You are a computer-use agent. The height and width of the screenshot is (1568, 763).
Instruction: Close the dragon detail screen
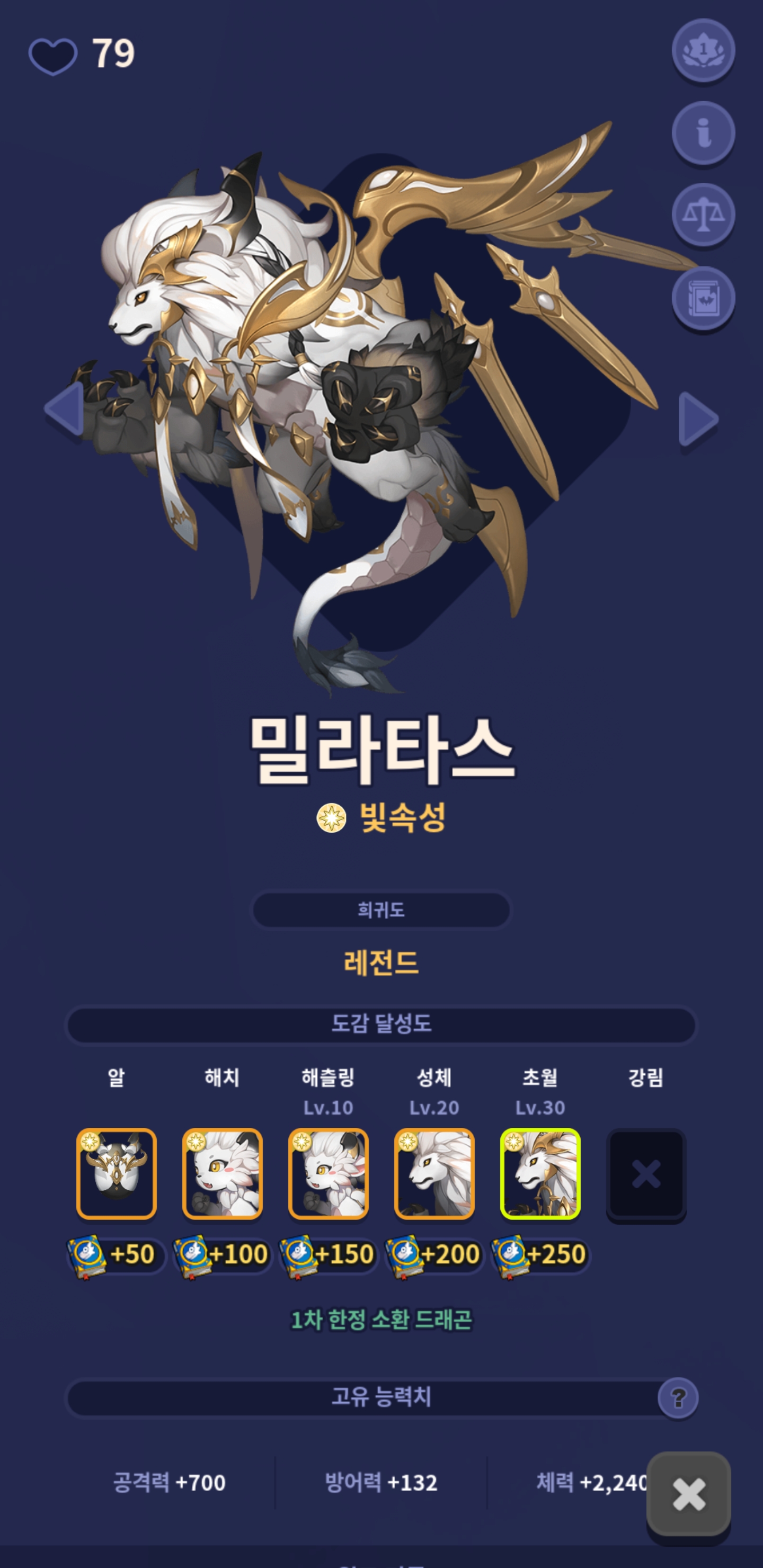(689, 1494)
